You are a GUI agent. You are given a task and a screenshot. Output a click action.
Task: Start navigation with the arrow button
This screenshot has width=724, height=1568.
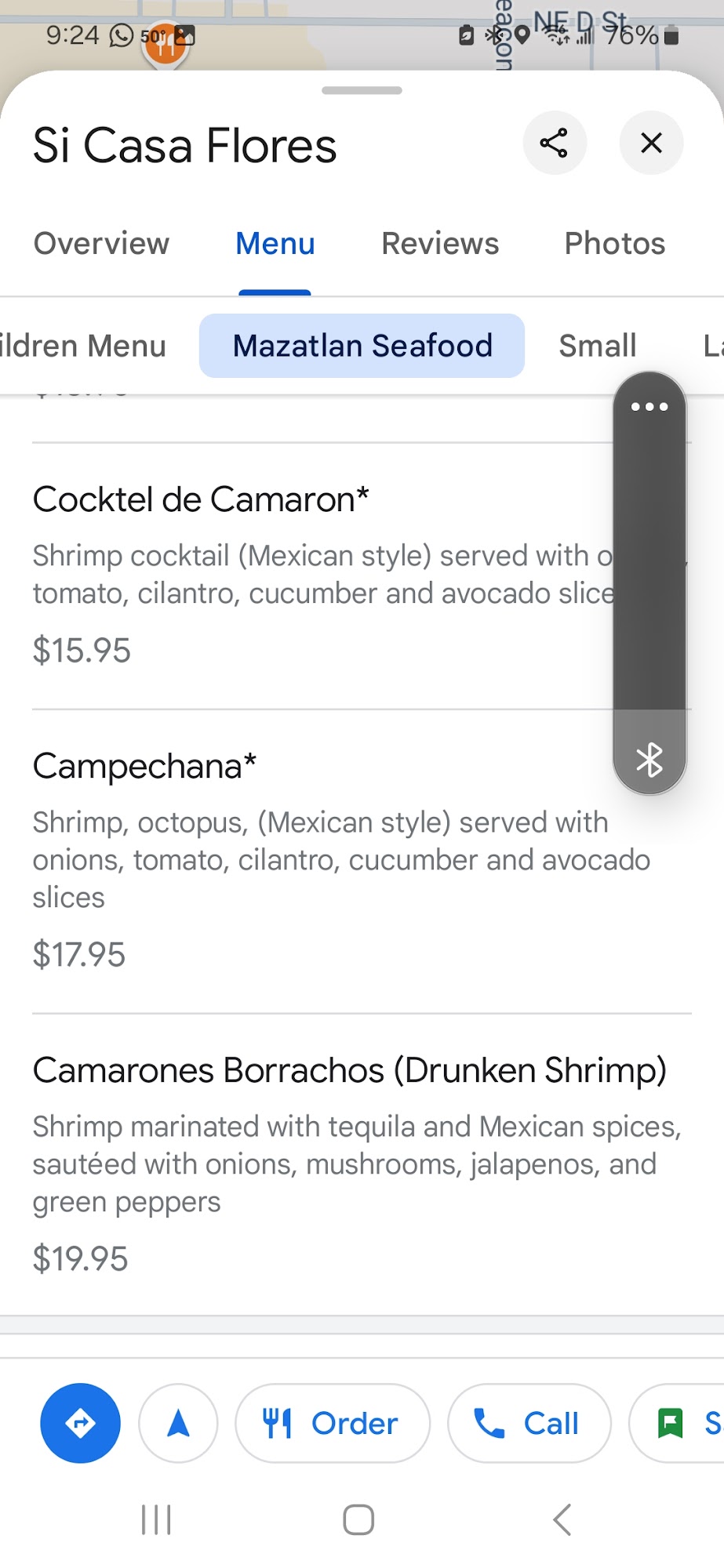pyautogui.click(x=178, y=1423)
